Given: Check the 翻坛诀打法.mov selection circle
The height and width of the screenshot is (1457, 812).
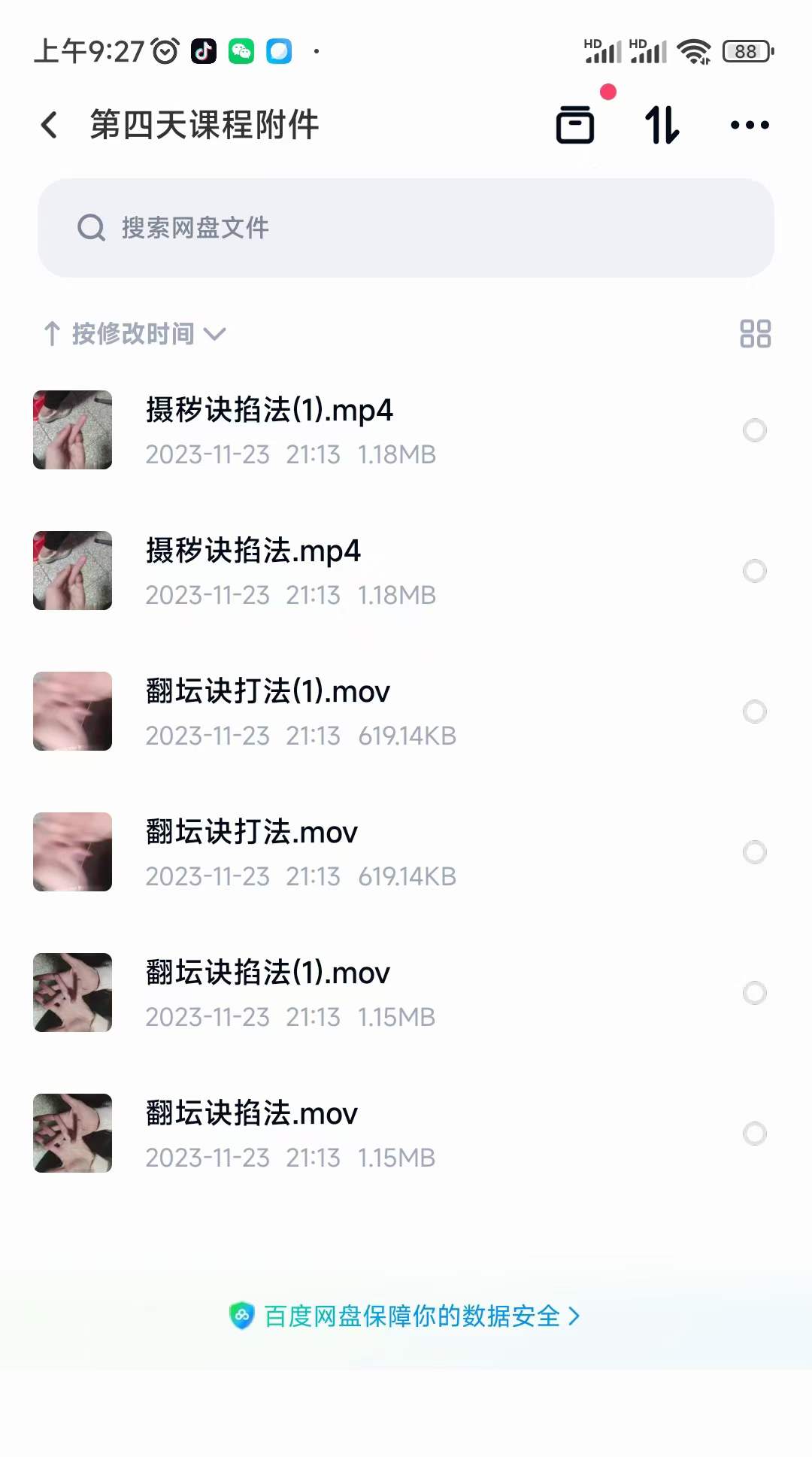Looking at the screenshot, I should [x=754, y=851].
